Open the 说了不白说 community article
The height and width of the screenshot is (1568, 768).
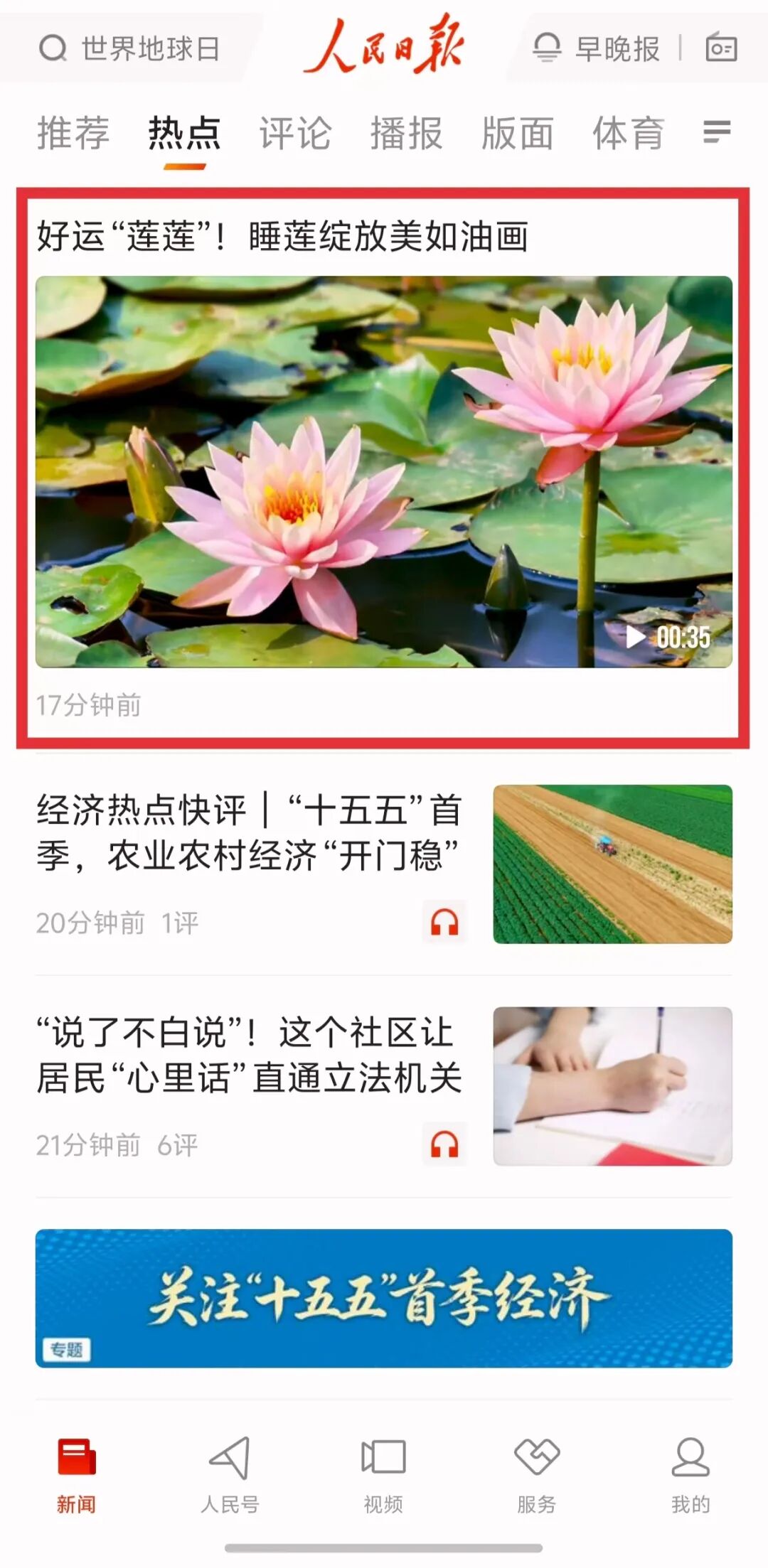tap(249, 1055)
